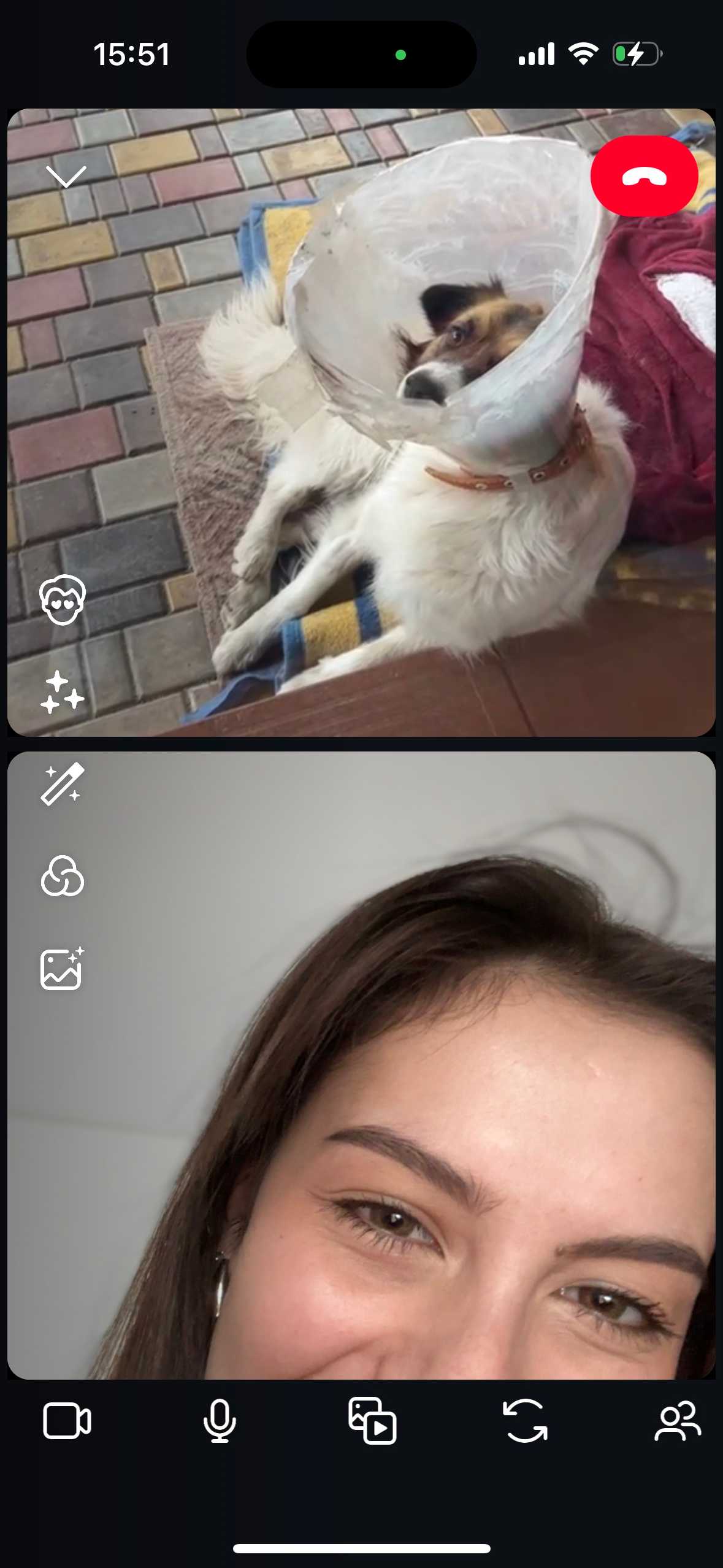Toggle the camera on or off
Image resolution: width=723 pixels, height=1568 pixels.
(x=67, y=1421)
